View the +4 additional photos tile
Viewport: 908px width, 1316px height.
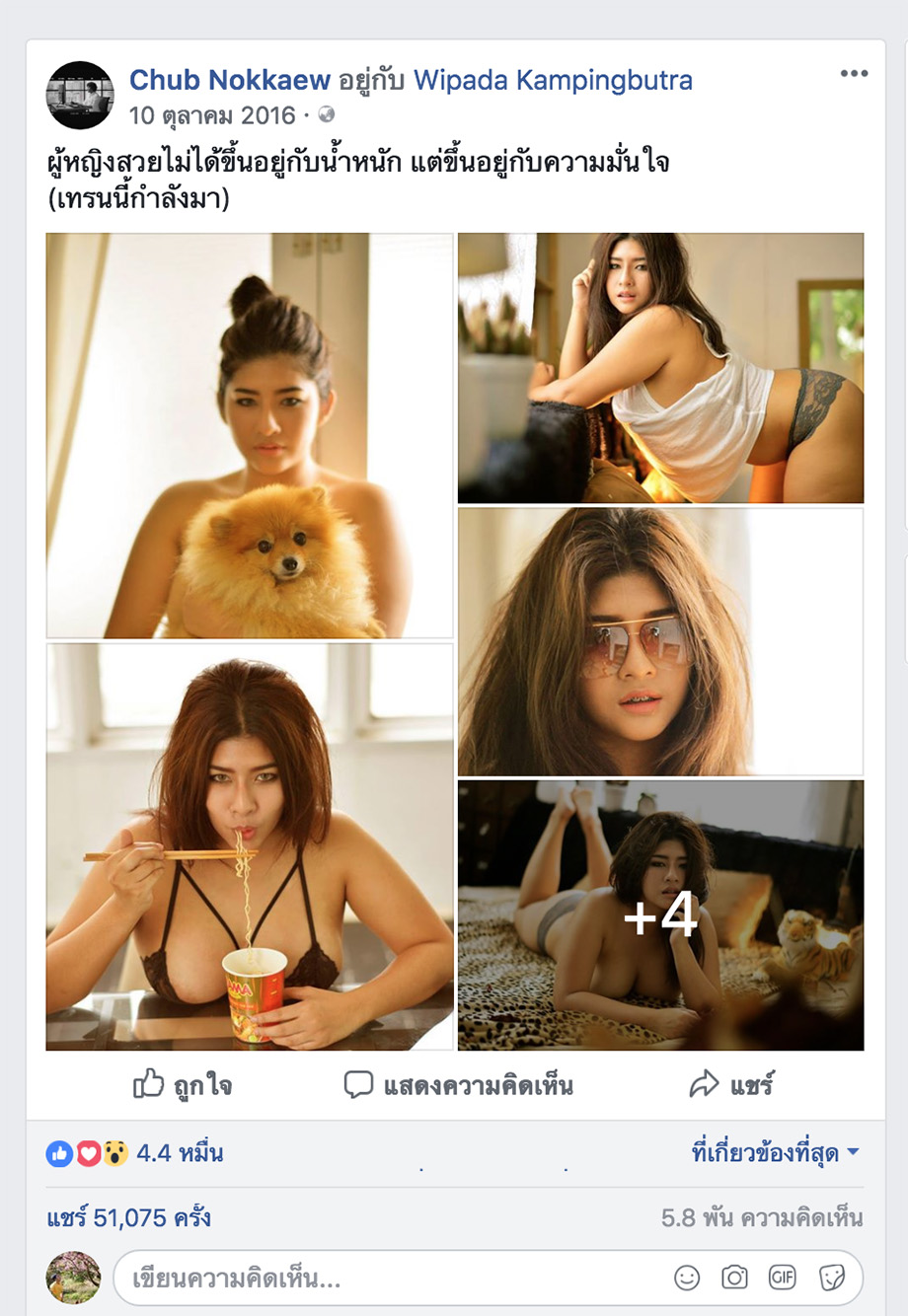click(x=660, y=915)
